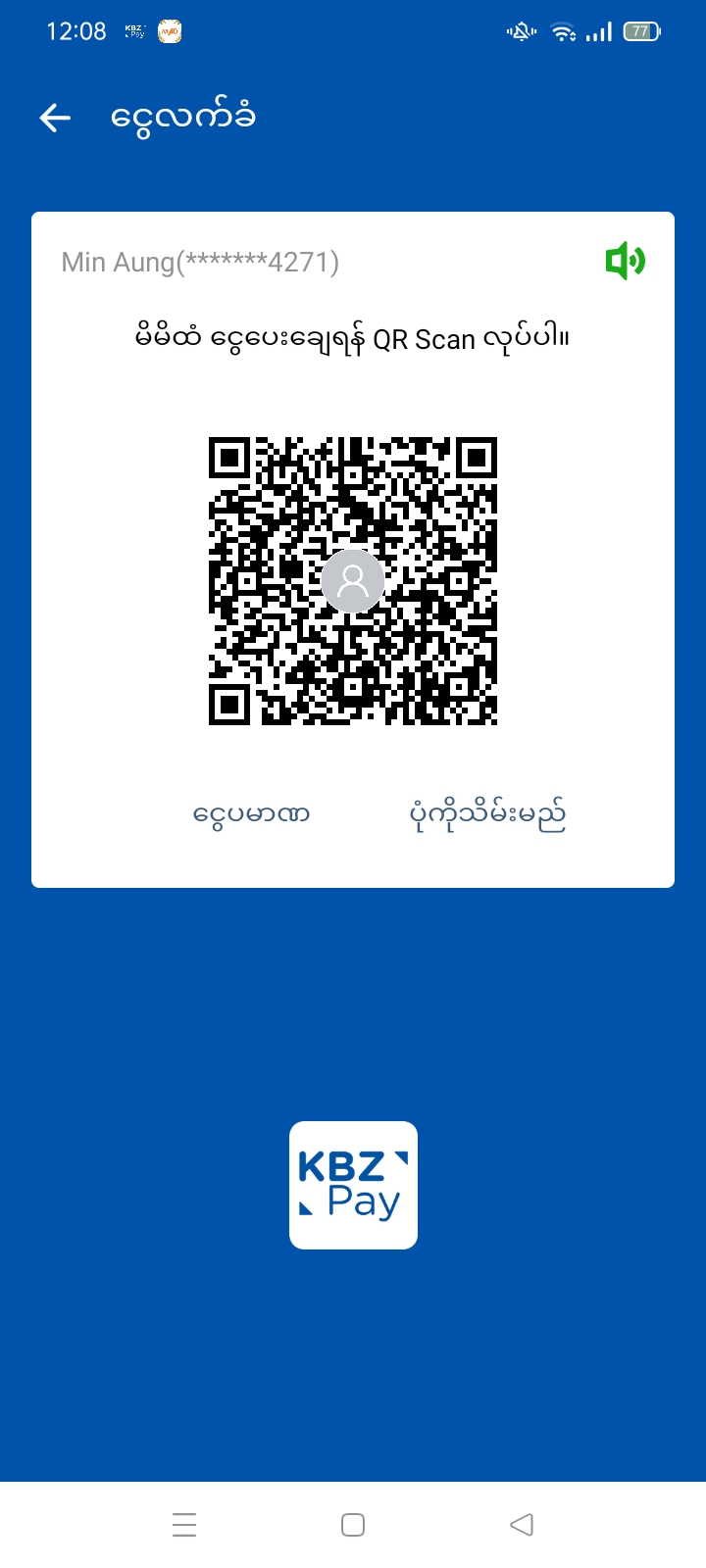Tap ပုံကိုသိမ်းမည် to save the QR image
This screenshot has width=706, height=1568.
487,814
